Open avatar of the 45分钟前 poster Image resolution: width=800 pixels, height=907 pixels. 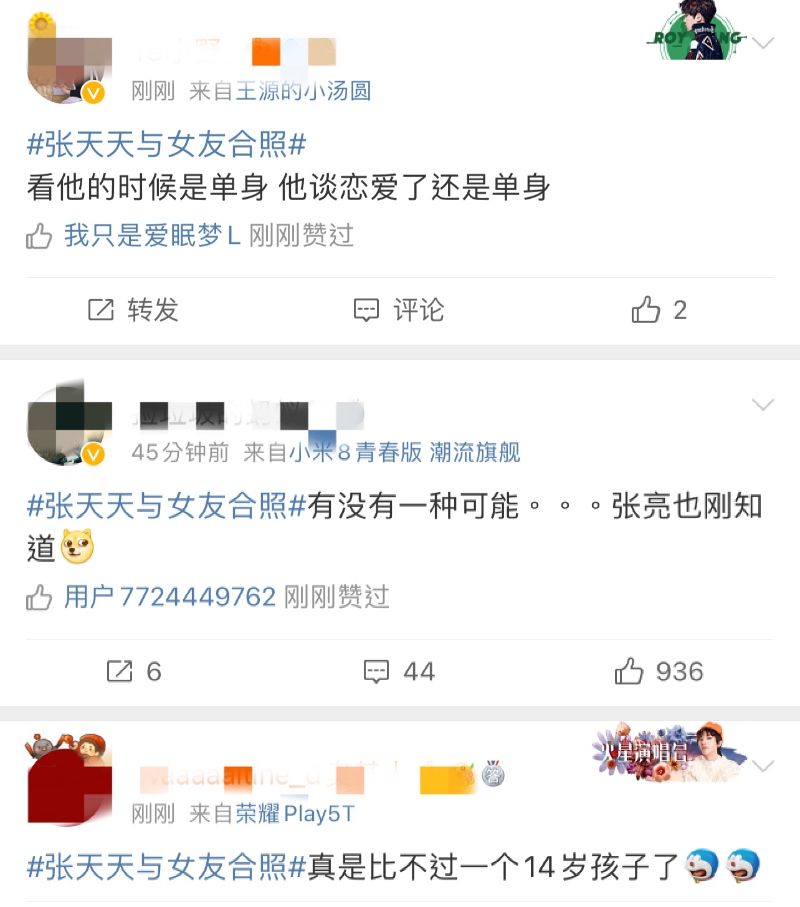click(68, 422)
